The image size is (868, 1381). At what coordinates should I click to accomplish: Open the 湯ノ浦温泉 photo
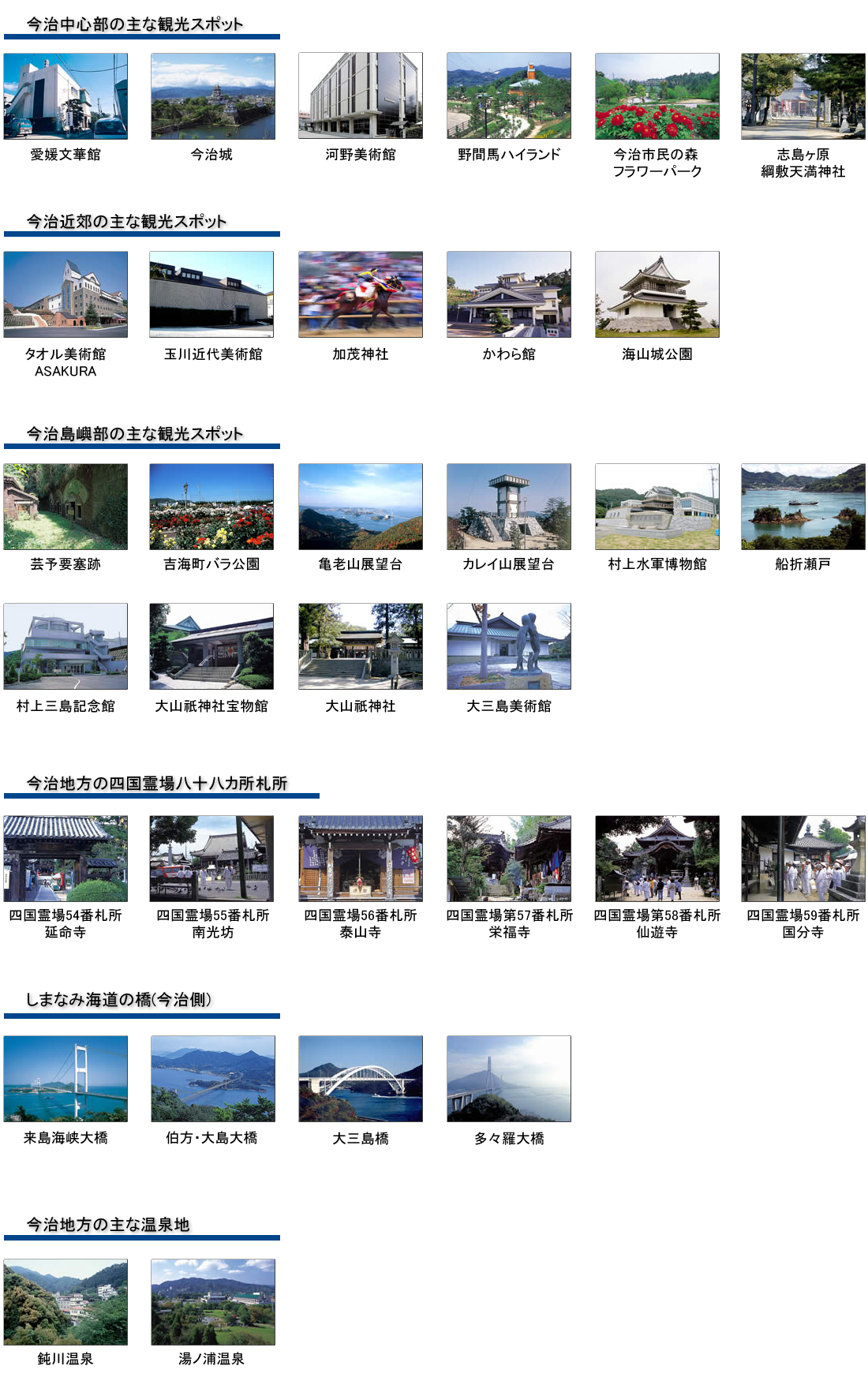click(x=213, y=1302)
